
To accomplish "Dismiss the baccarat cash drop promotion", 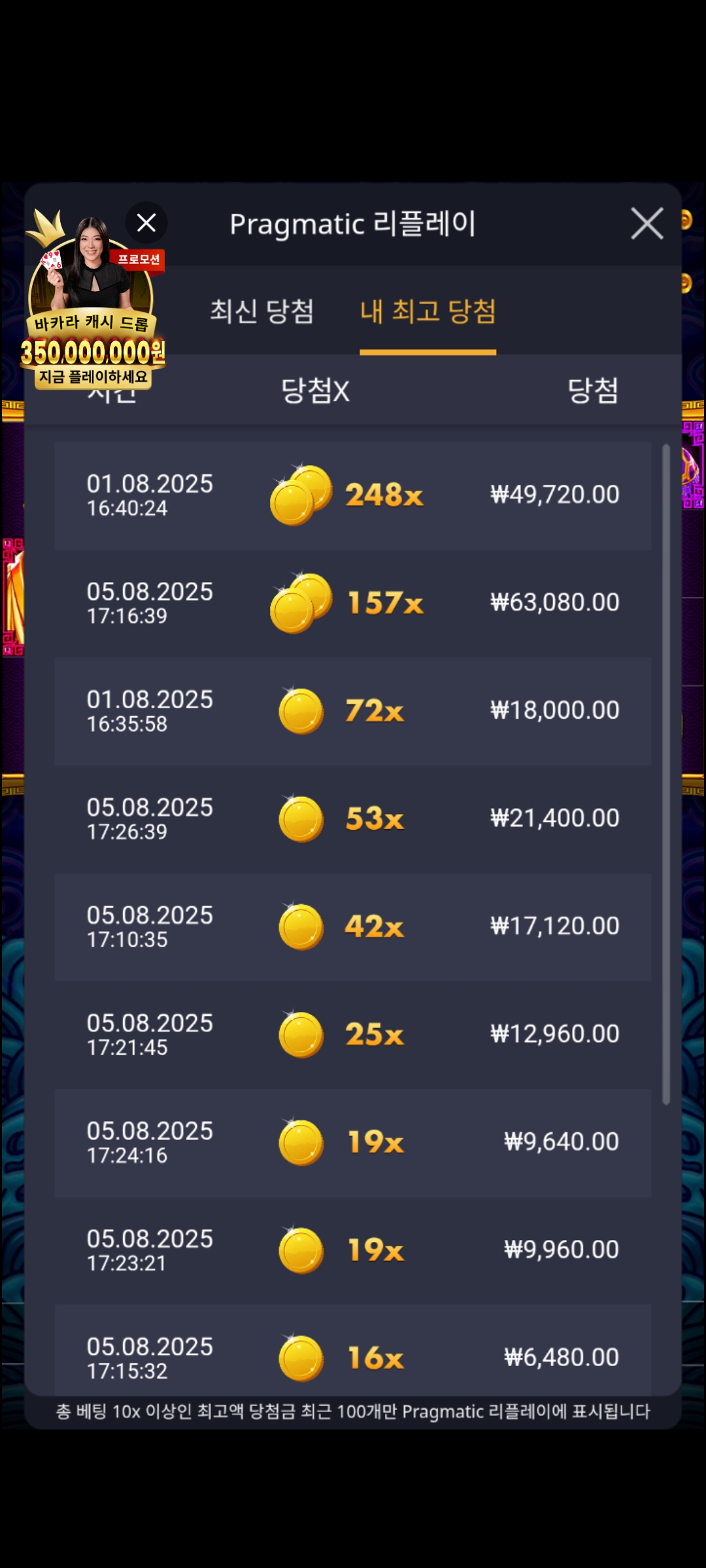I will pyautogui.click(x=146, y=223).
